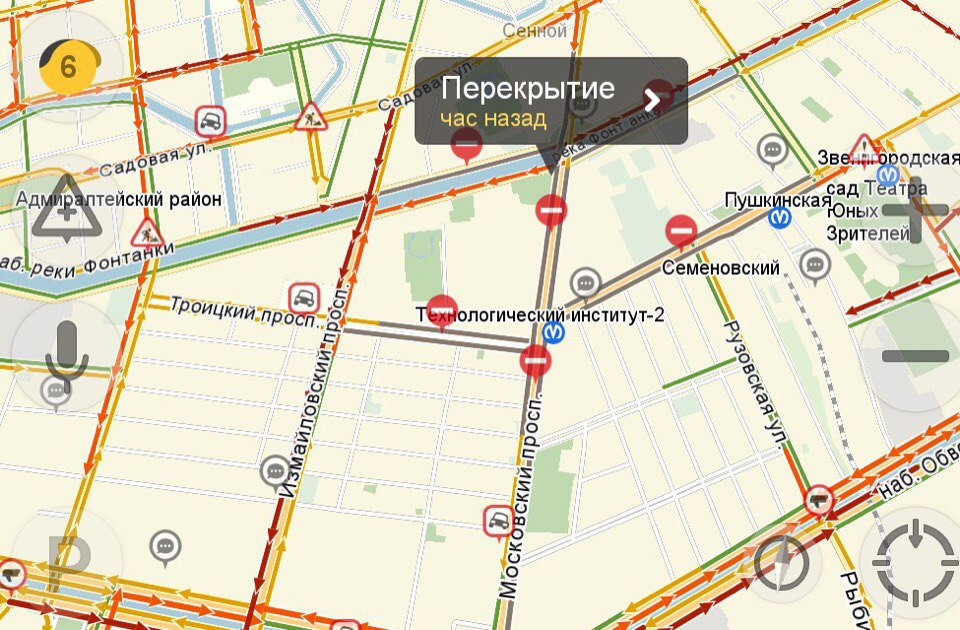The width and height of the screenshot is (960, 630).
Task: Open Перекрытие closure details popup
Action: point(551,101)
